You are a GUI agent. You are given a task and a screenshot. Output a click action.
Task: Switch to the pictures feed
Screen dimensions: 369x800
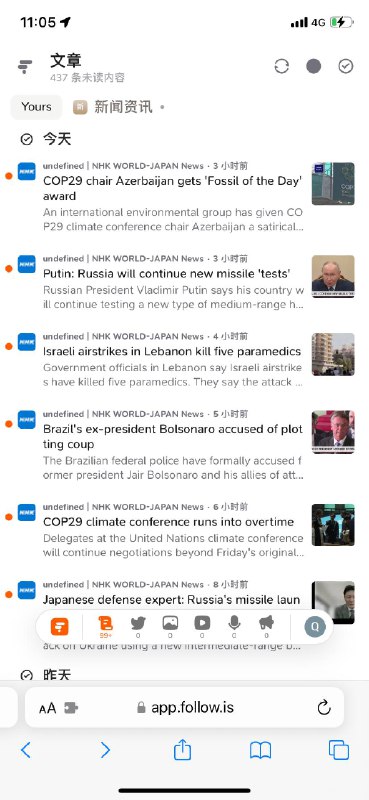pos(170,627)
